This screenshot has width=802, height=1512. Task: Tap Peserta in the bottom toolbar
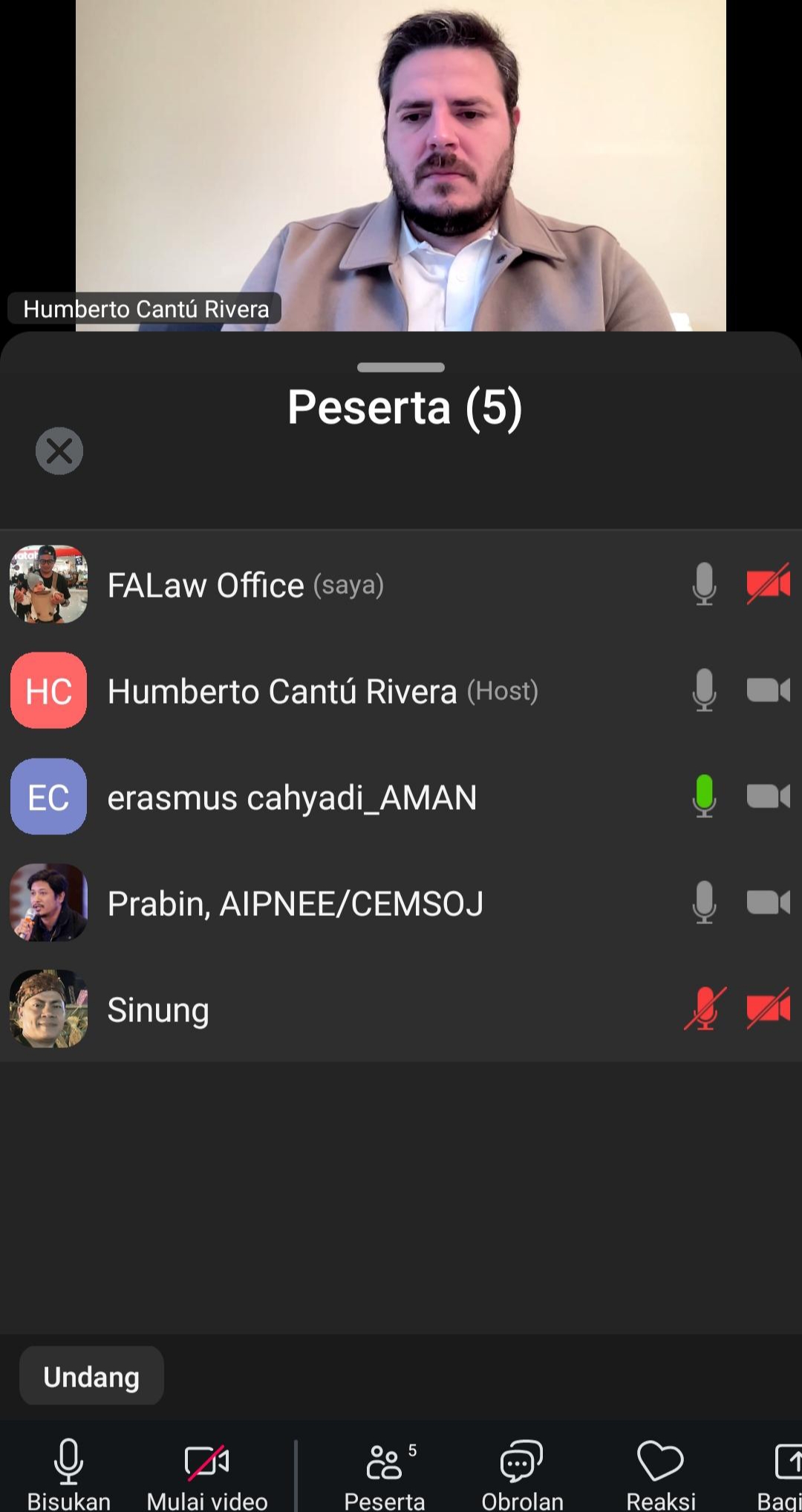pos(385,1473)
